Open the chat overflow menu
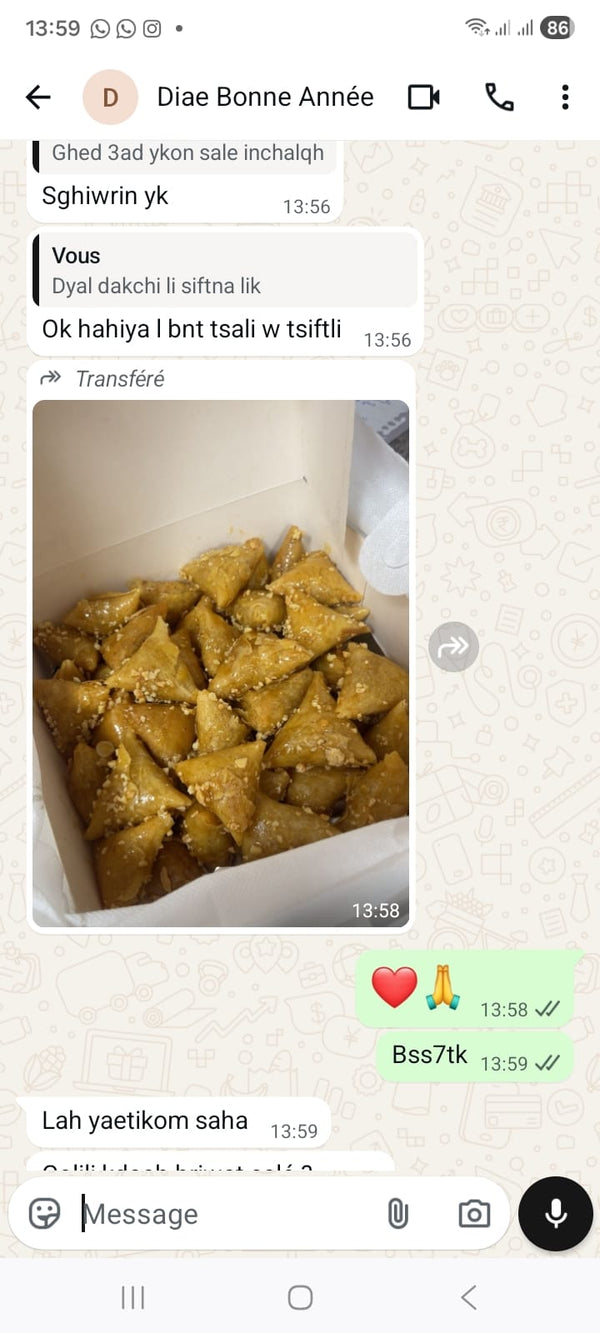The width and height of the screenshot is (600, 1333). click(565, 97)
